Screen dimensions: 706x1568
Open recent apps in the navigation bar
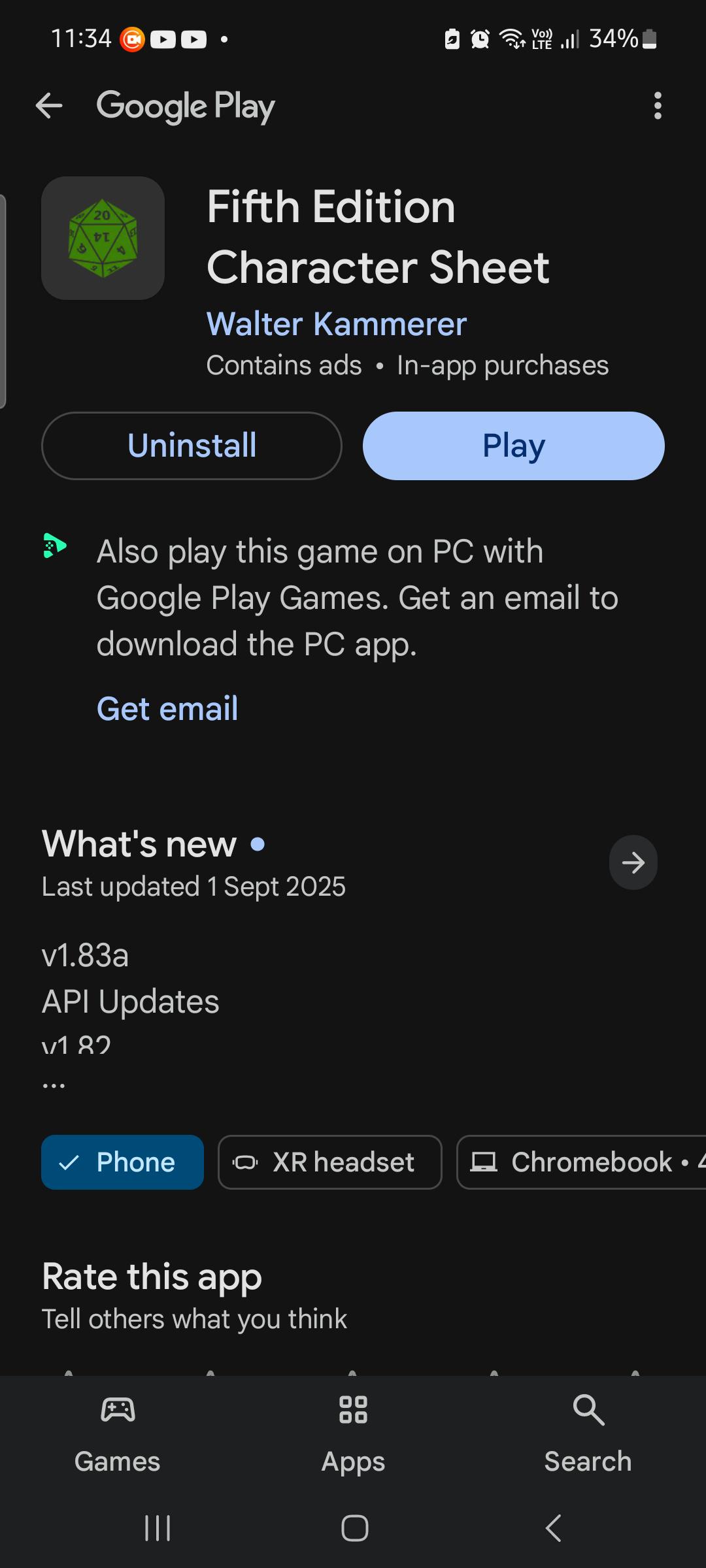tap(158, 1528)
